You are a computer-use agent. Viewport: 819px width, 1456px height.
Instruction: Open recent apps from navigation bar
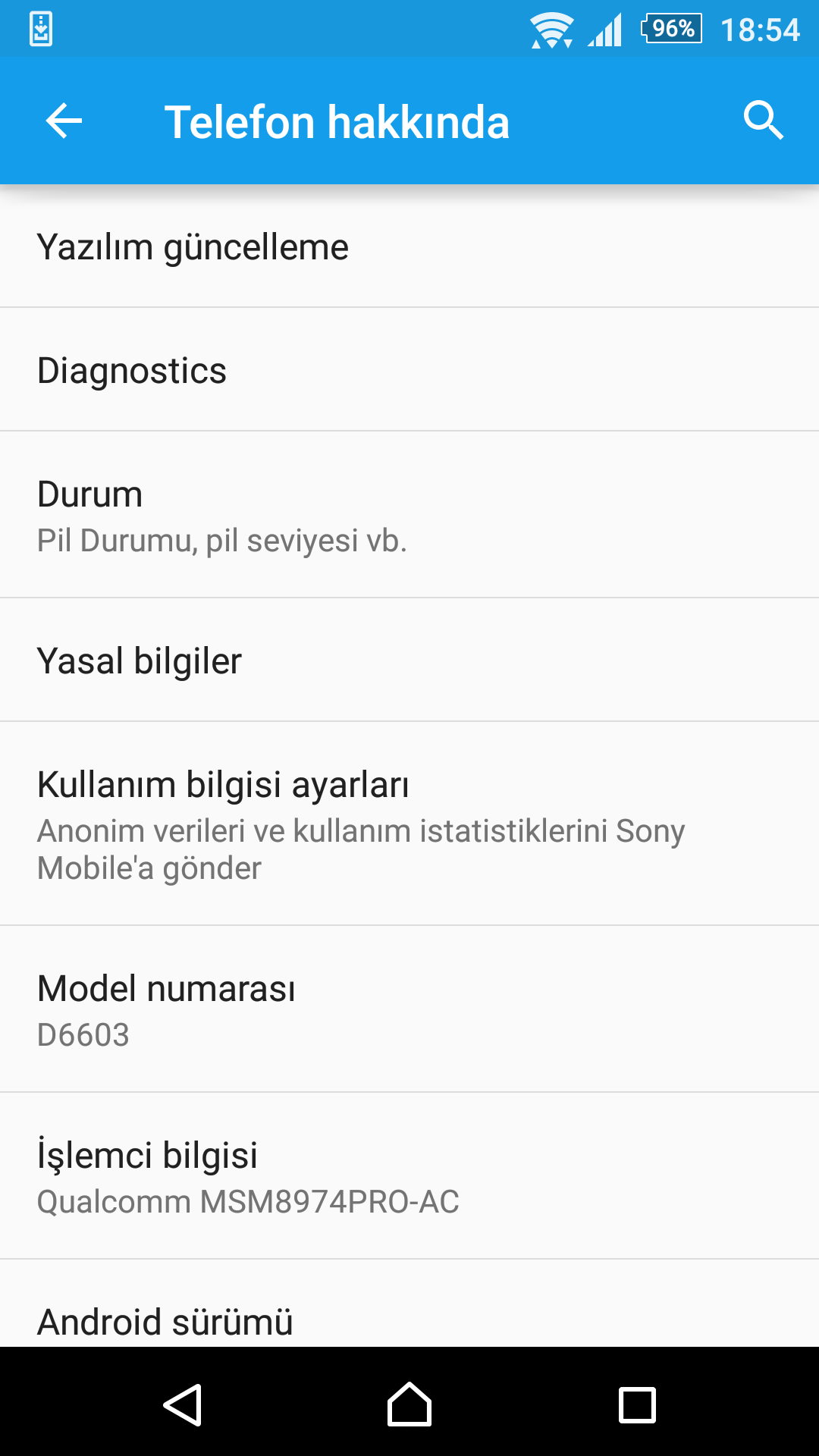(637, 1405)
